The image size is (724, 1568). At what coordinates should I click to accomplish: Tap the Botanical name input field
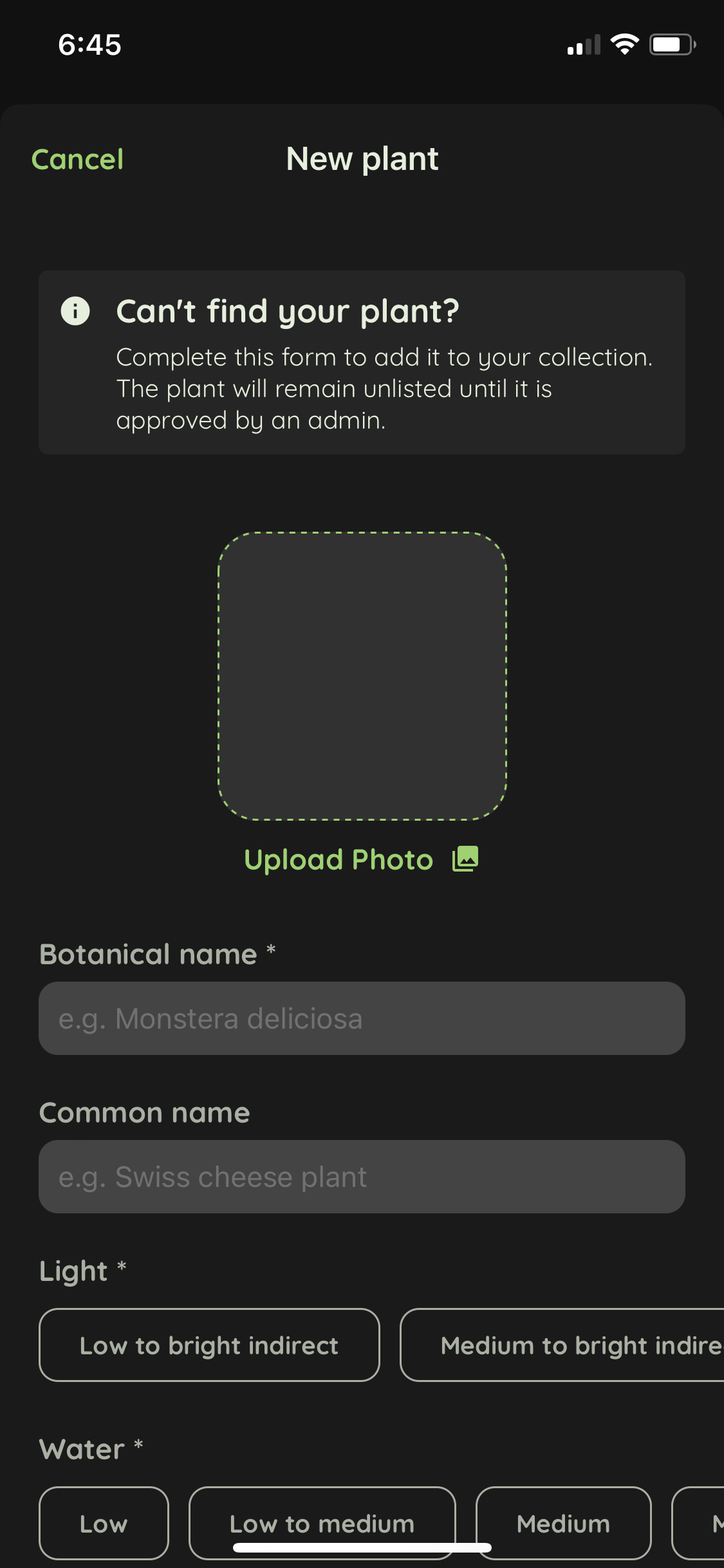tap(362, 1019)
